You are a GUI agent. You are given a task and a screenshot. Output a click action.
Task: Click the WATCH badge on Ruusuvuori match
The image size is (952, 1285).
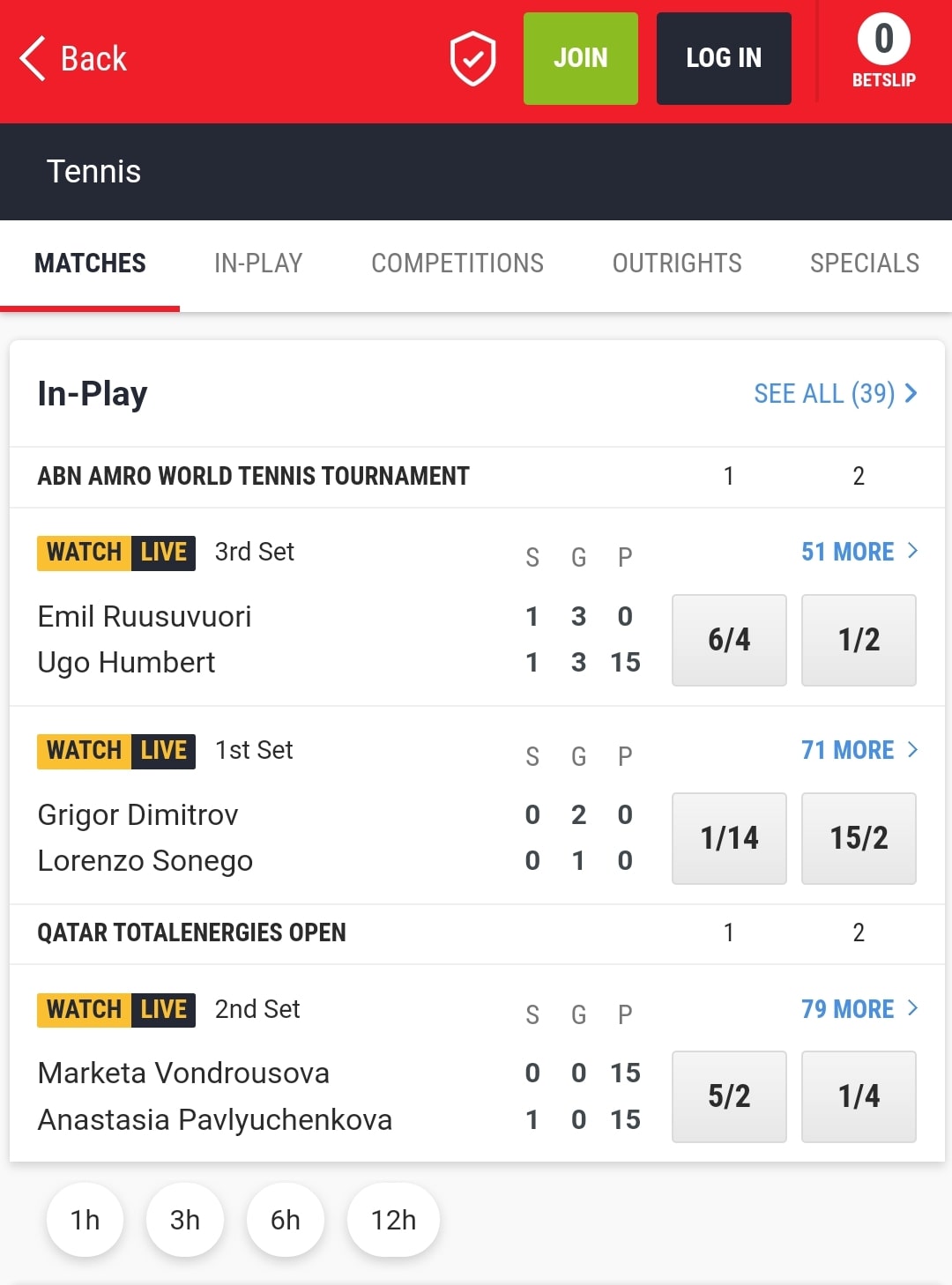coord(82,552)
